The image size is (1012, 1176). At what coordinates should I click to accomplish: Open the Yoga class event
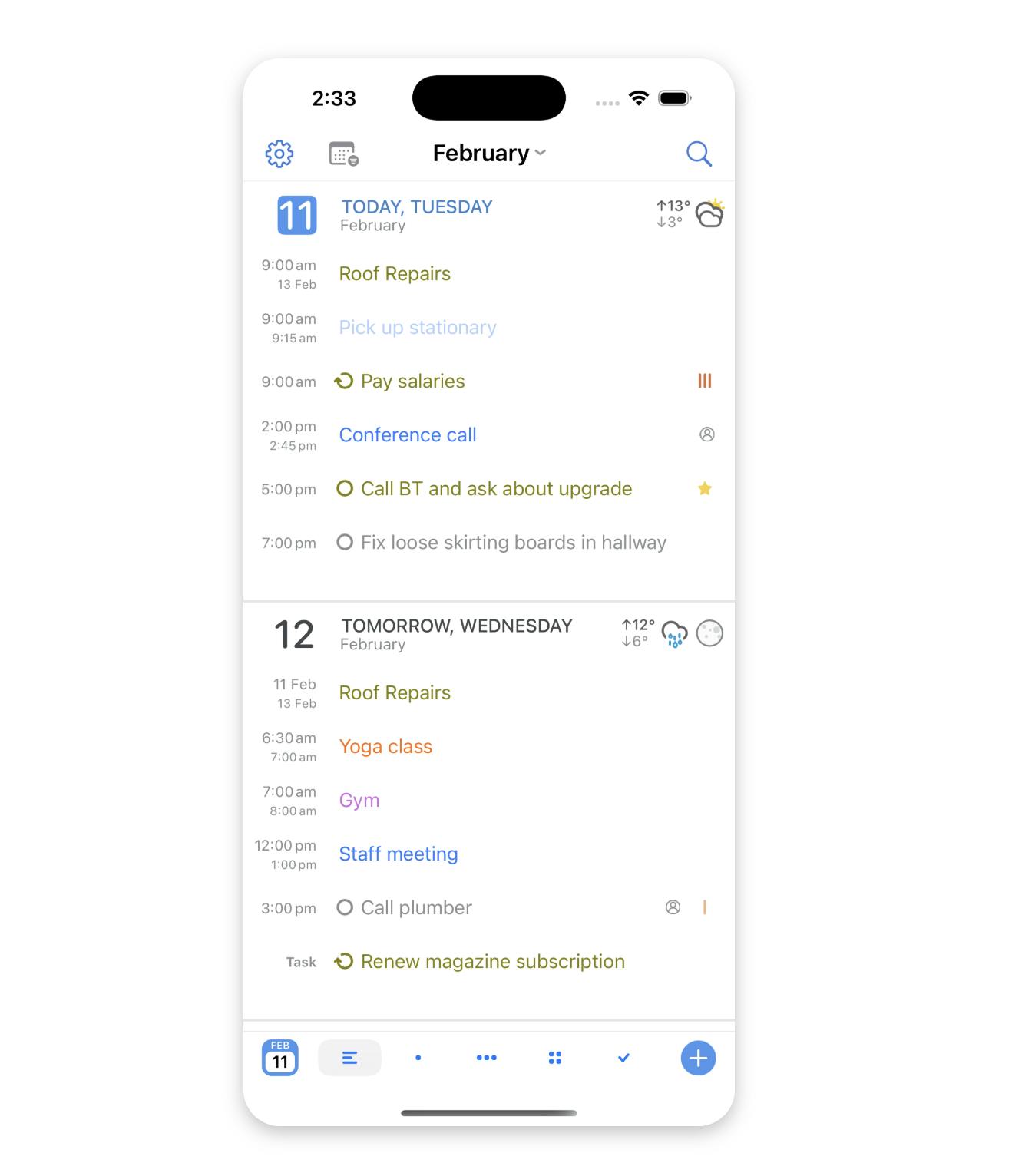[x=385, y=747]
